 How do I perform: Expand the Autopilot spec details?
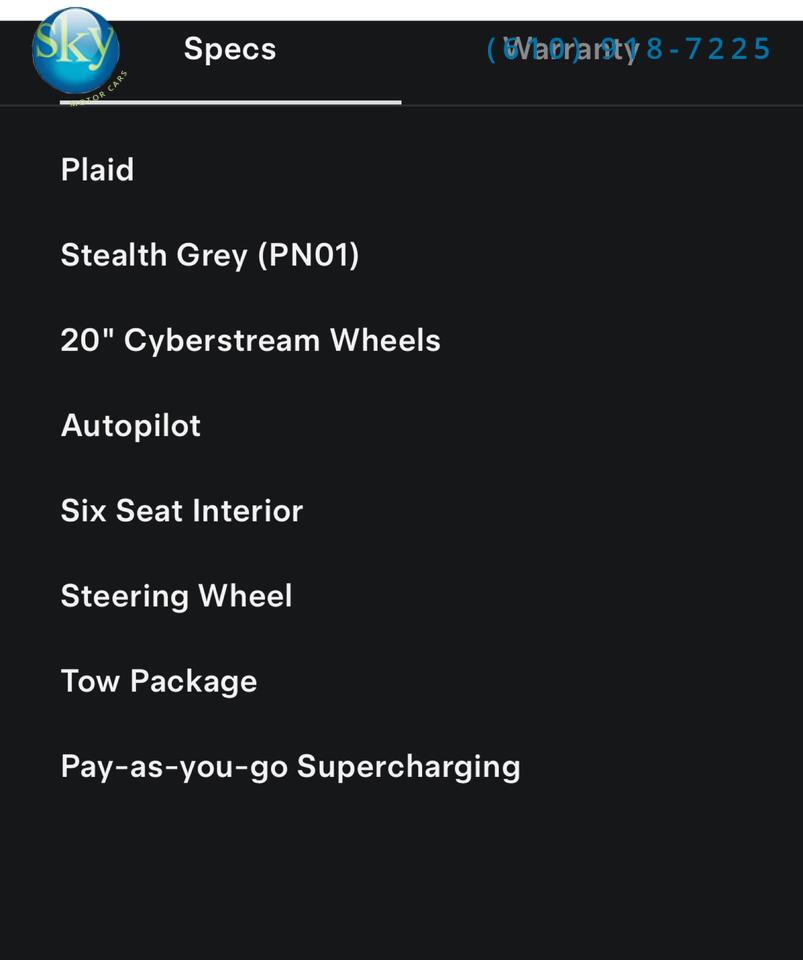(131, 425)
